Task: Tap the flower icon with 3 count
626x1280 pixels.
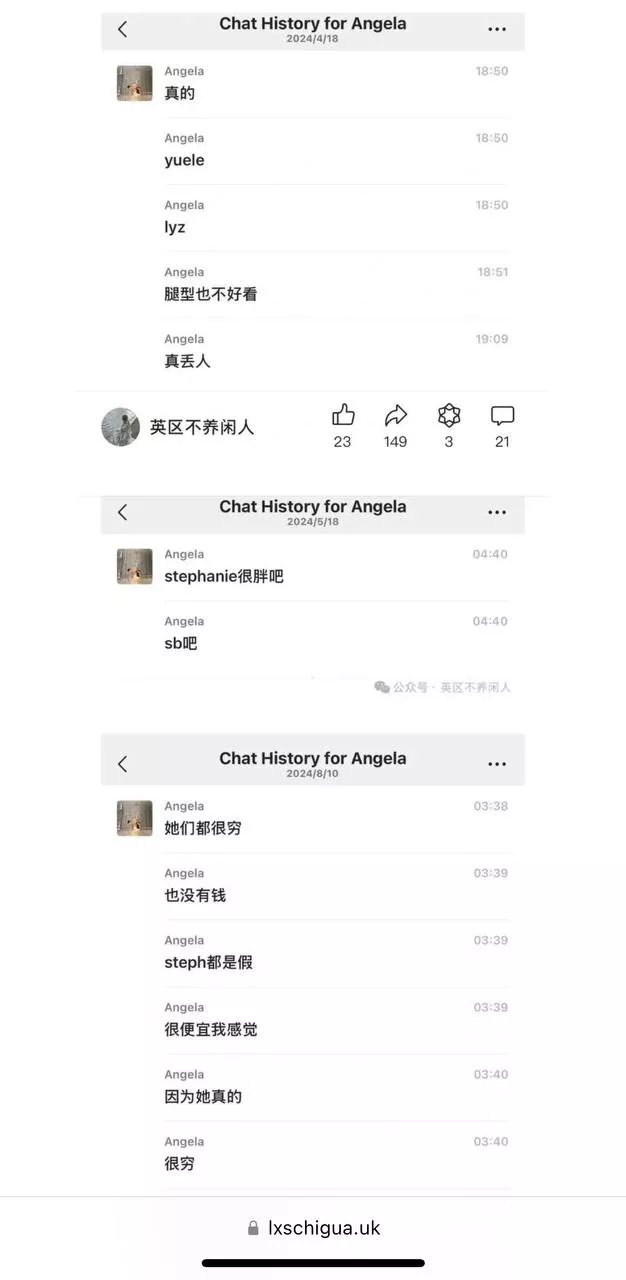Action: click(x=449, y=416)
